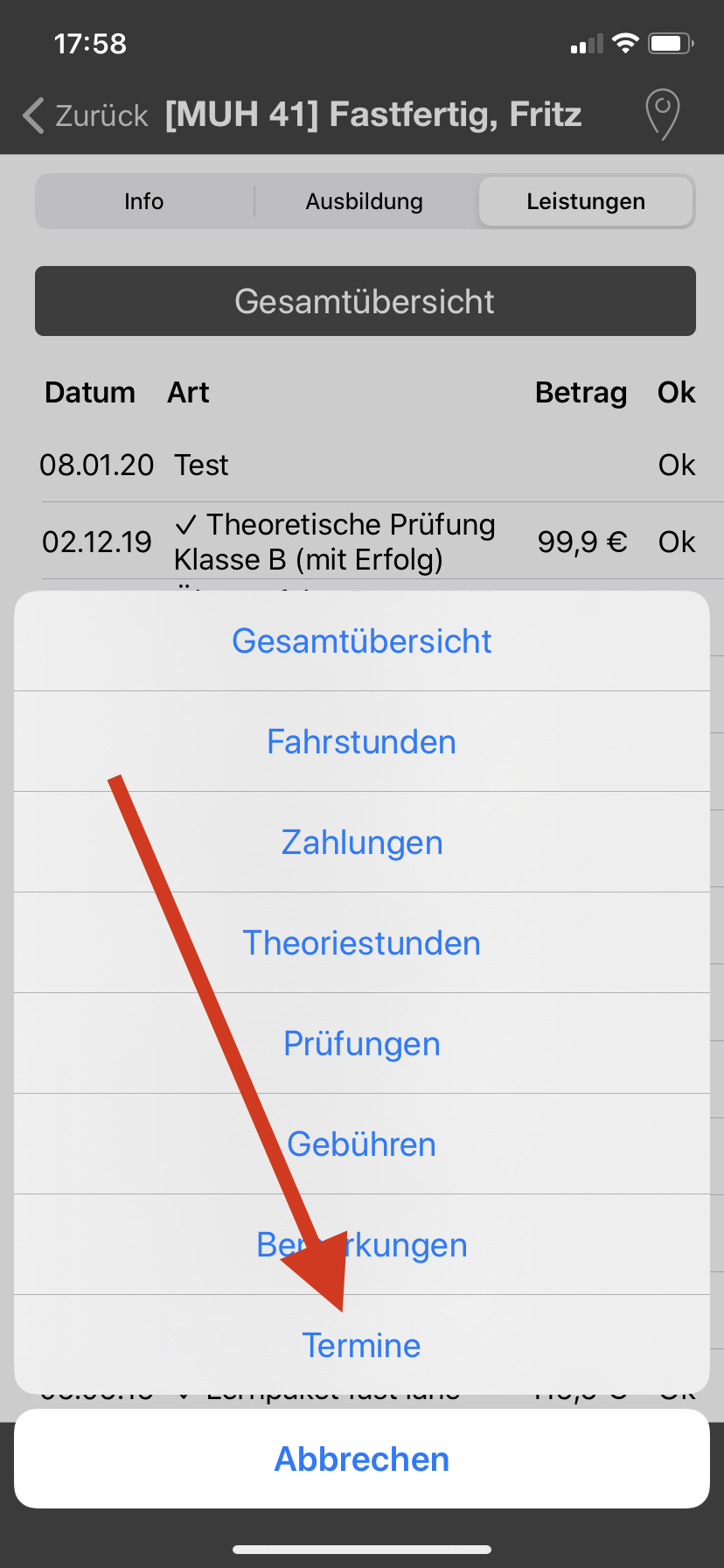This screenshot has width=724, height=1568.
Task: Select Theoriestunden filter
Action: click(x=361, y=943)
